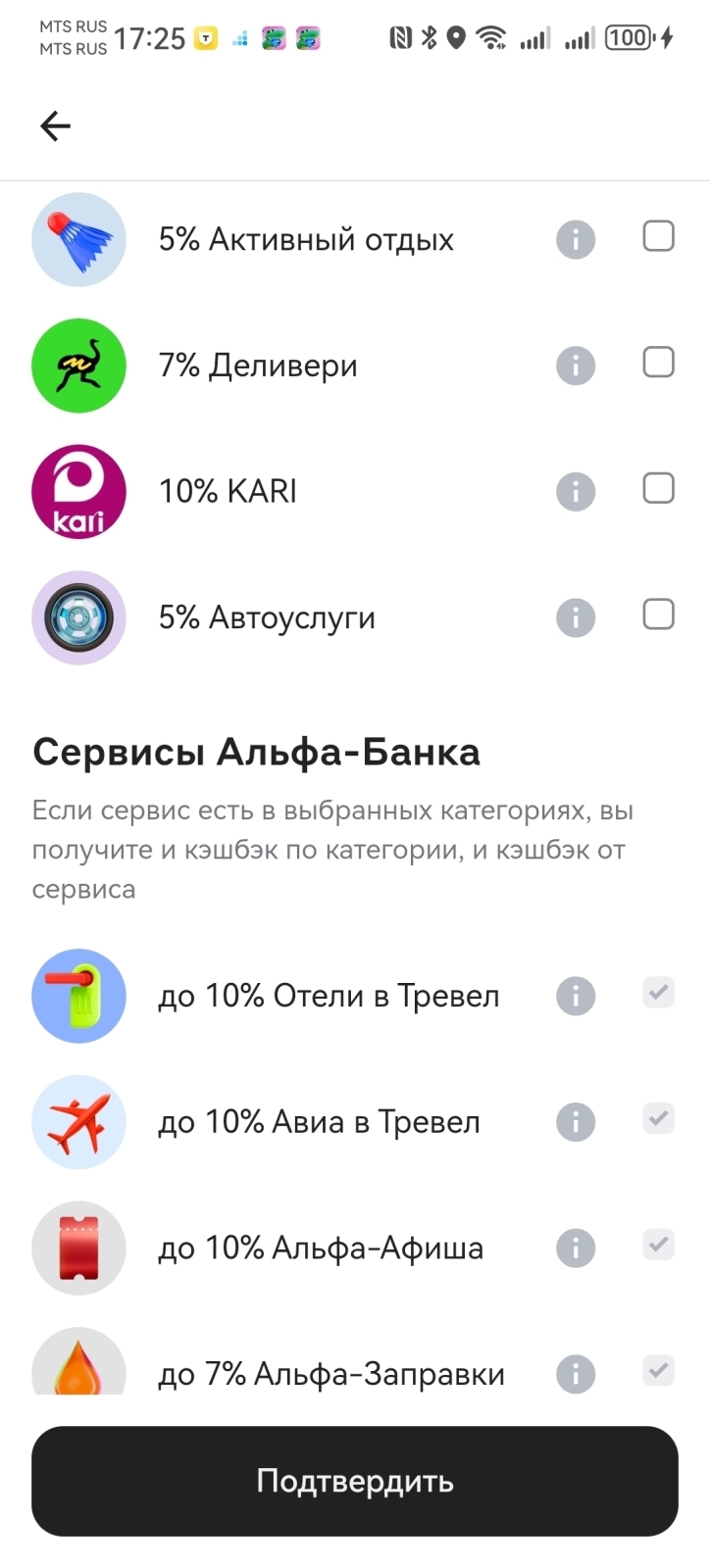This screenshot has width=710, height=1568.
Task: Click the Деливери ostrich logo
Action: [78, 365]
